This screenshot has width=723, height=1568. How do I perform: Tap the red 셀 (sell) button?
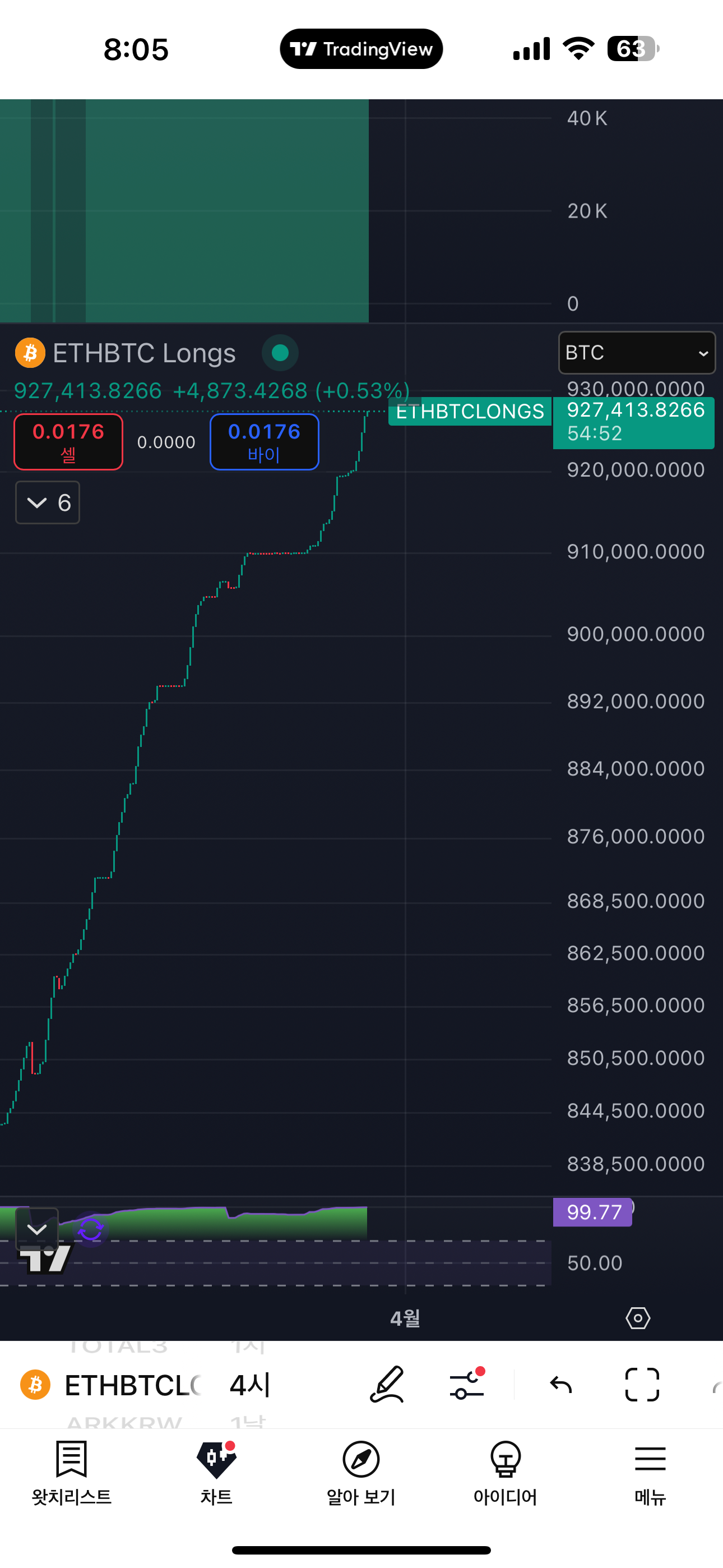pyautogui.click(x=68, y=441)
